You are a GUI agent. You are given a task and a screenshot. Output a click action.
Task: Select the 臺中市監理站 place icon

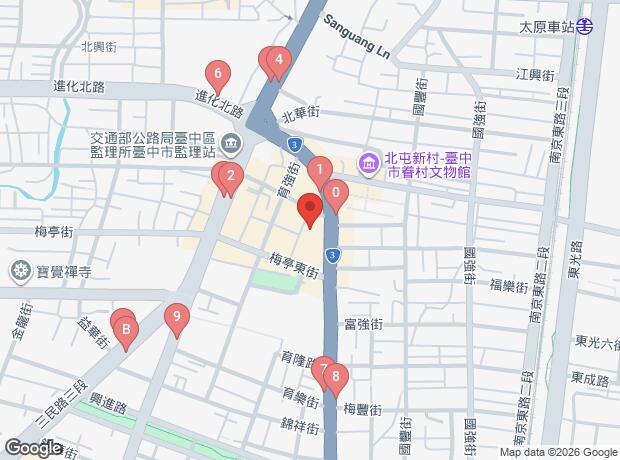[x=231, y=143]
